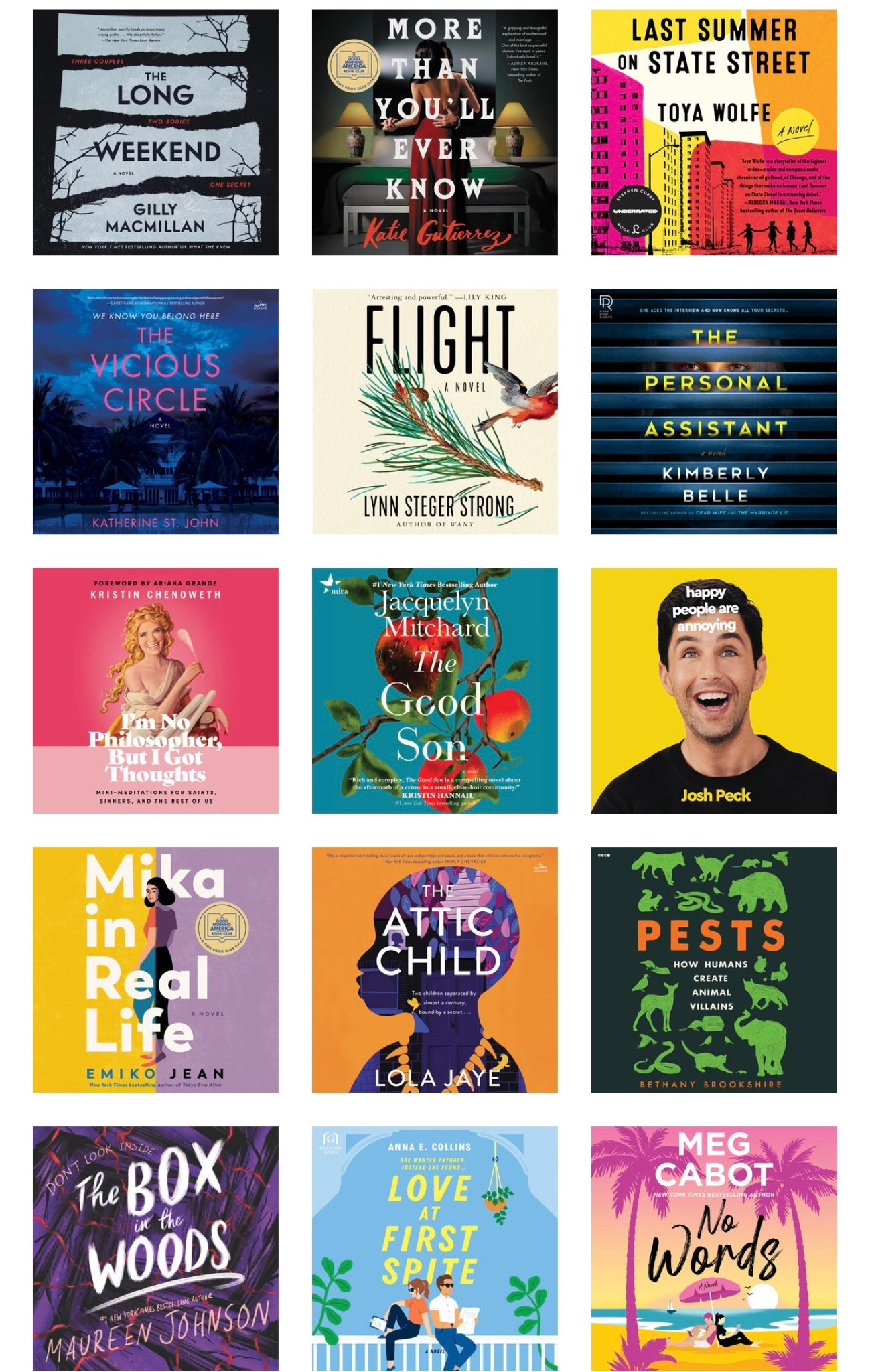Open Flight by Lynn Steger Strong

coord(435,411)
